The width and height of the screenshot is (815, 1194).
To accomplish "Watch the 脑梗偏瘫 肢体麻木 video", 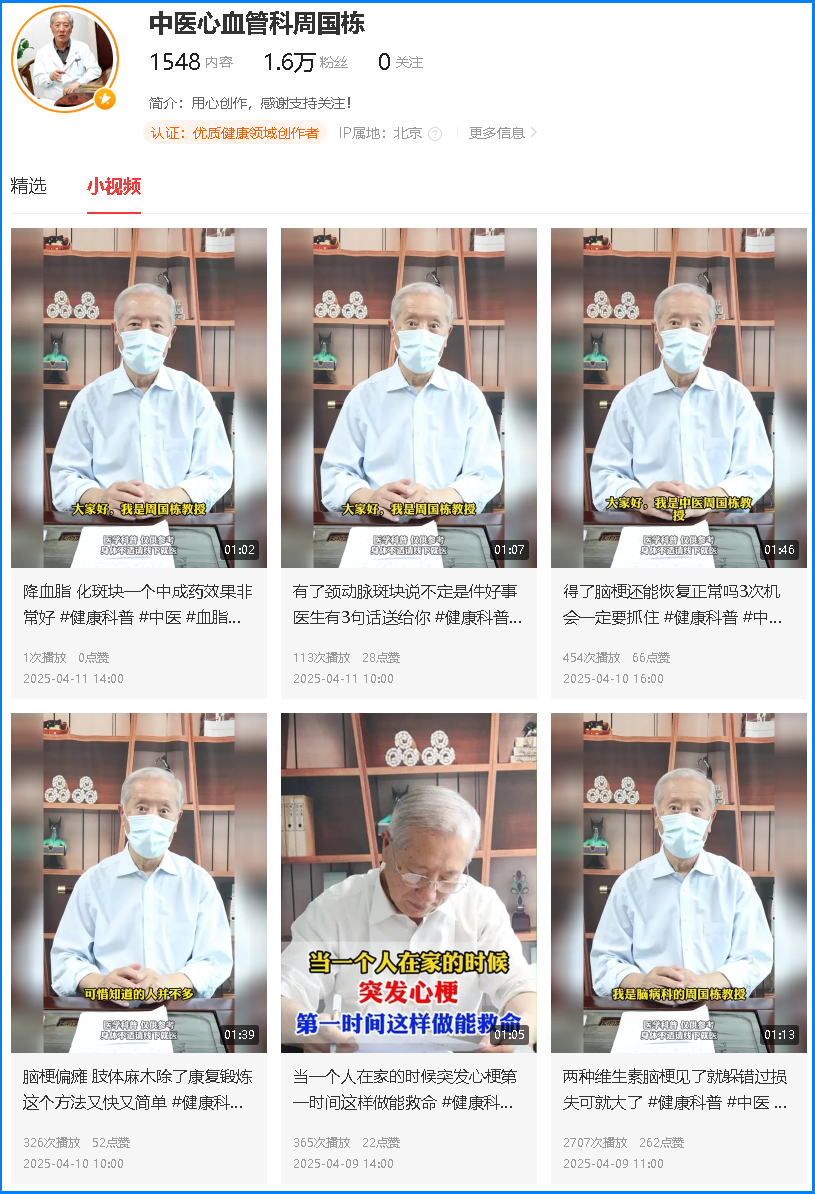I will tap(139, 883).
